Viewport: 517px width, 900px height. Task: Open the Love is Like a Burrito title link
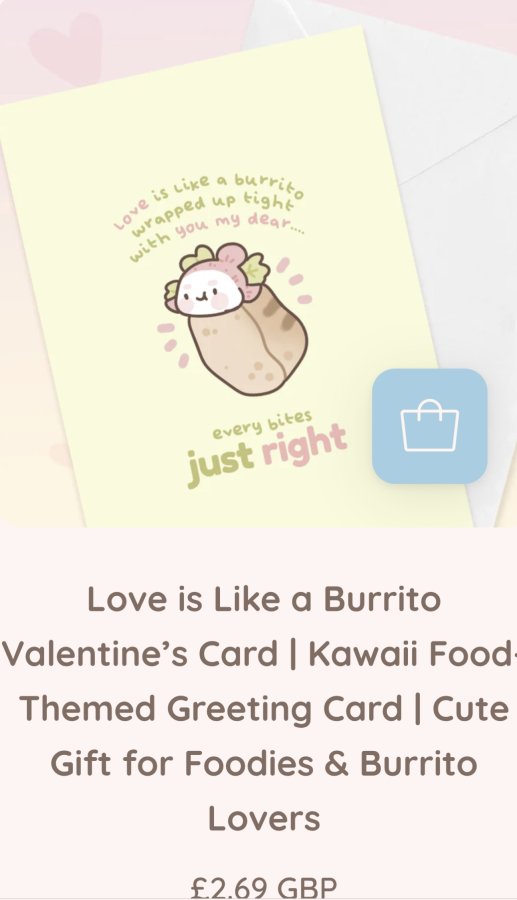click(258, 708)
